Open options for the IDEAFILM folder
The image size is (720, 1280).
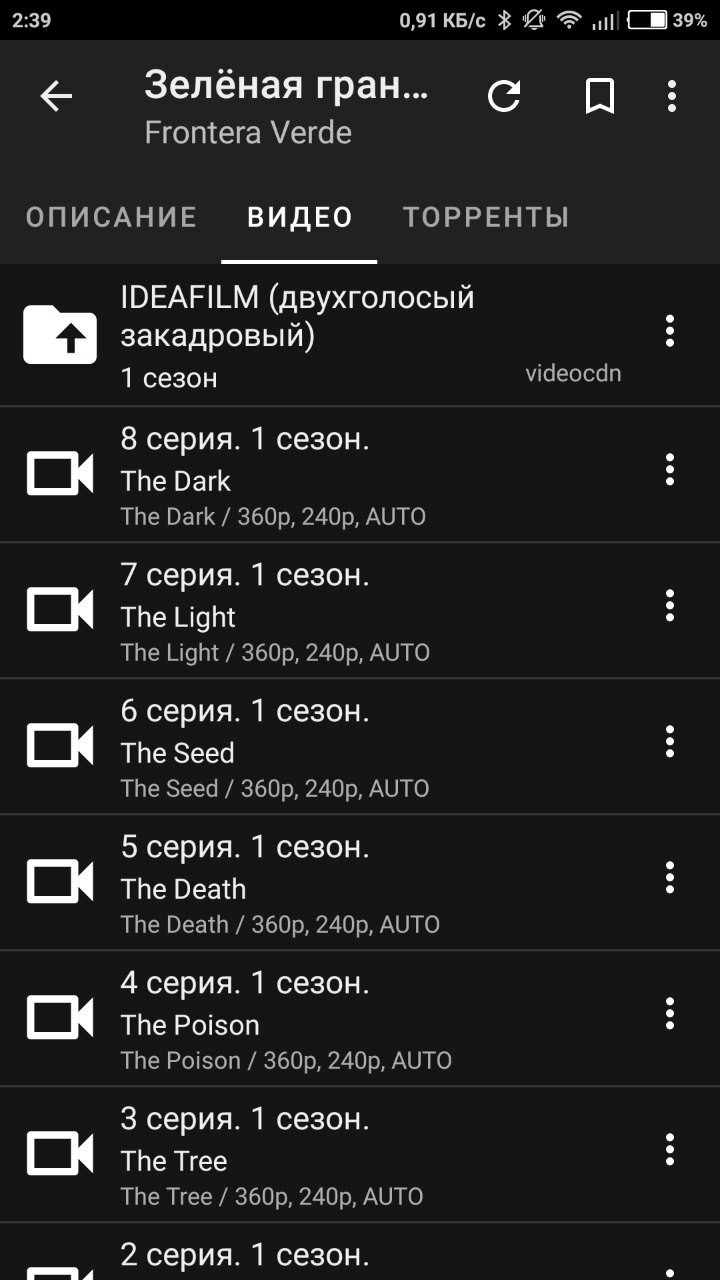670,331
